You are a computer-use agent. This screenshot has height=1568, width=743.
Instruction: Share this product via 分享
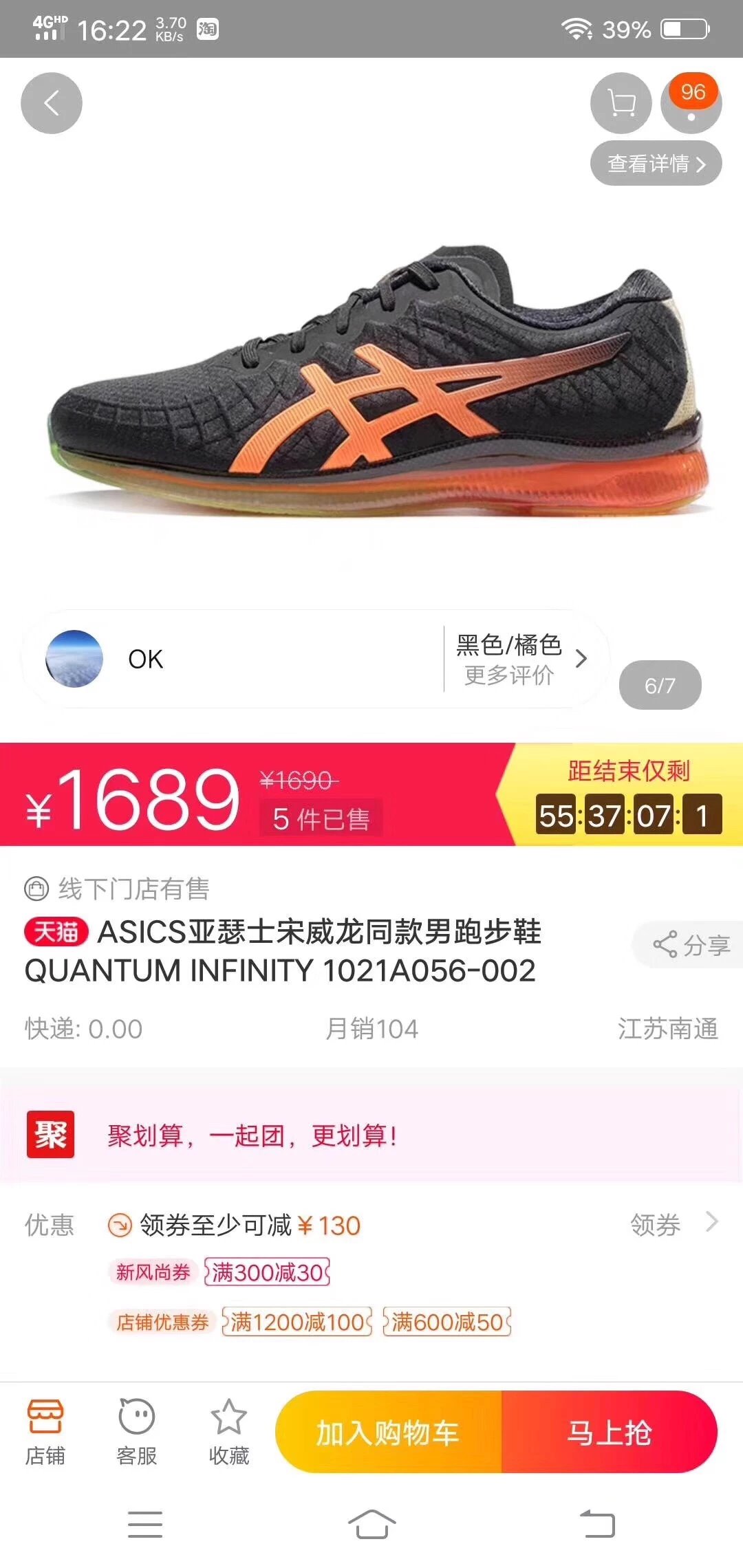690,944
